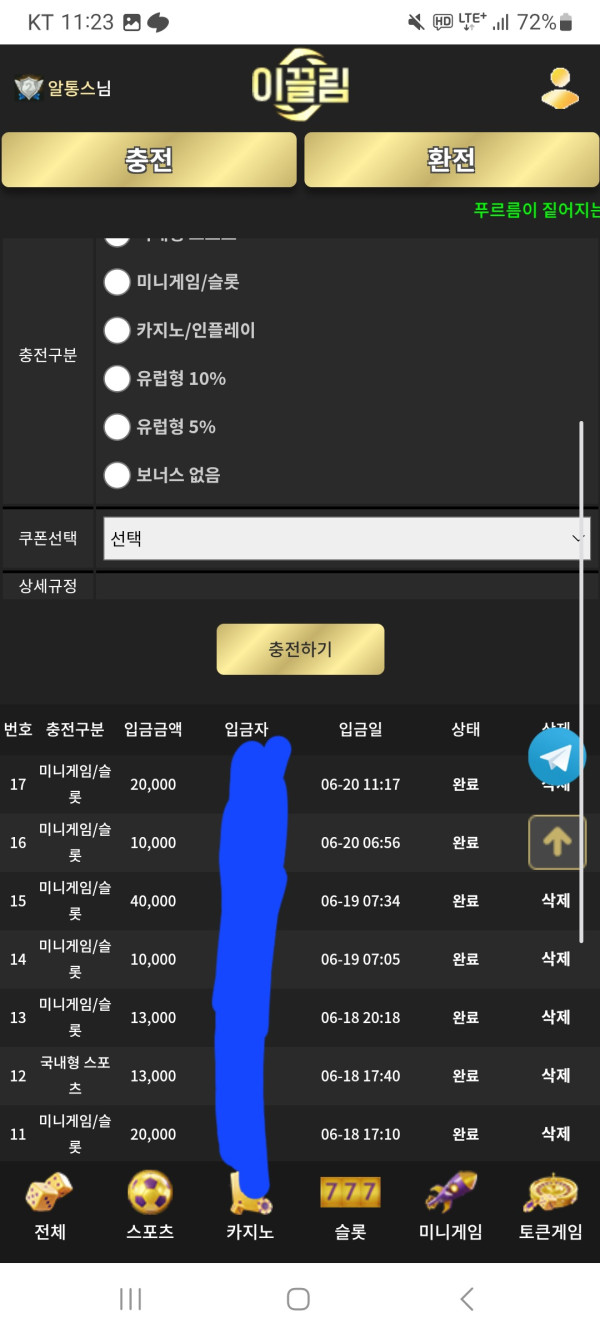Open the user profile icon
The height and width of the screenshot is (1333, 600).
[559, 88]
